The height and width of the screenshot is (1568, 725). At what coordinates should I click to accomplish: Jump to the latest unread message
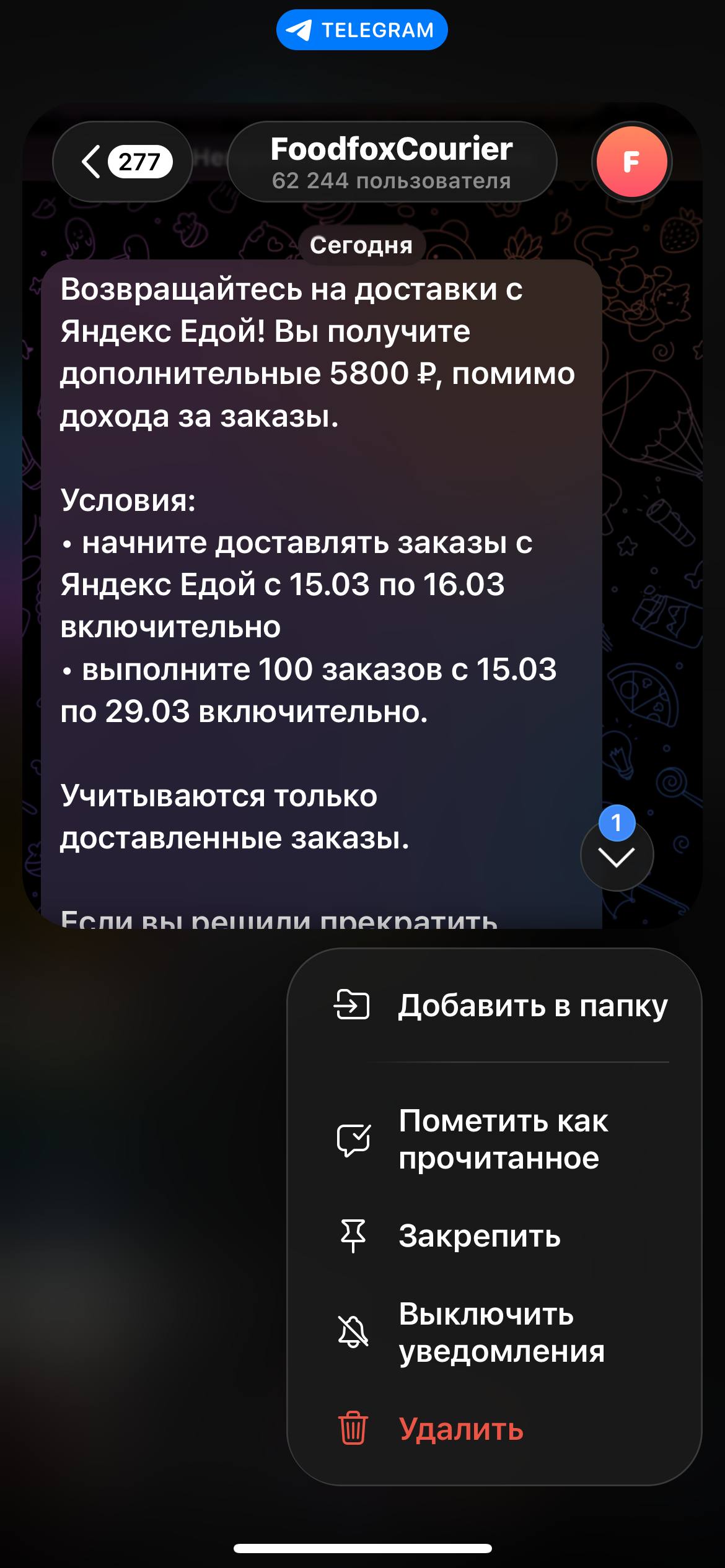pos(617,856)
